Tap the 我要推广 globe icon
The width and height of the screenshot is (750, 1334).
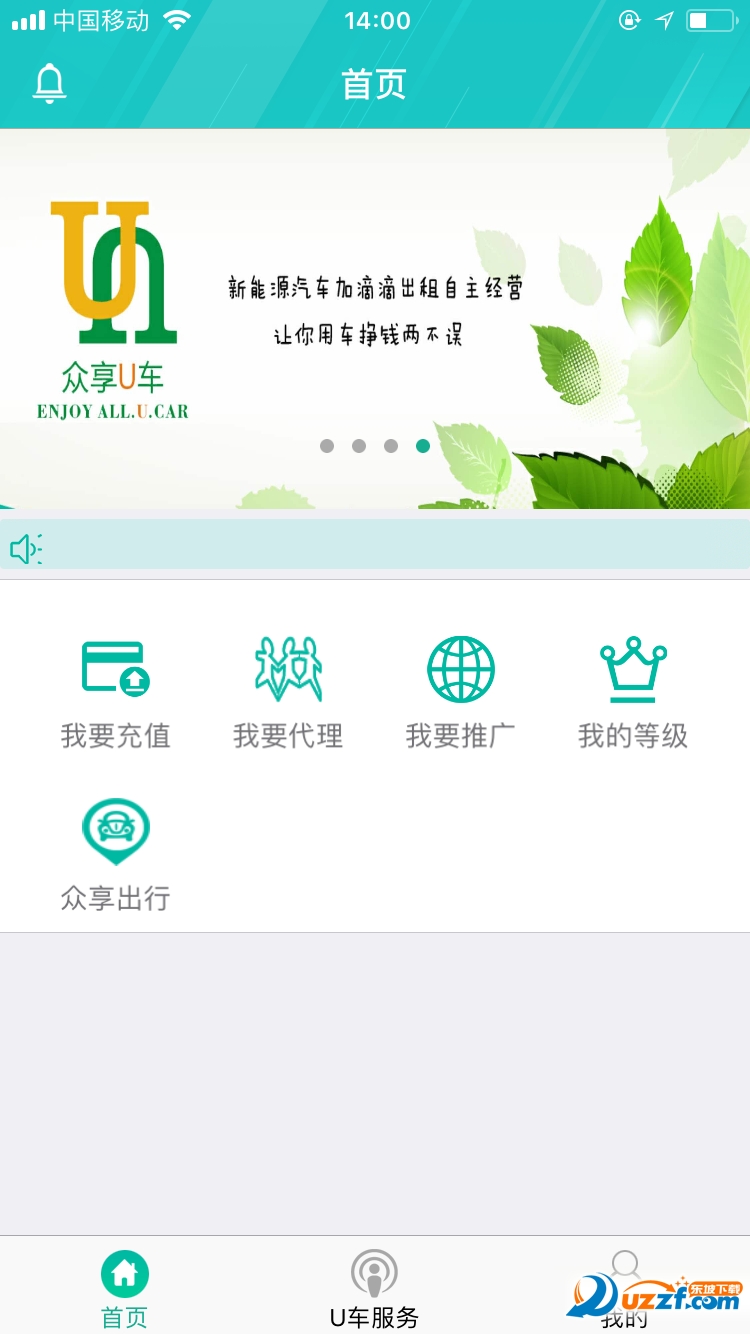460,670
